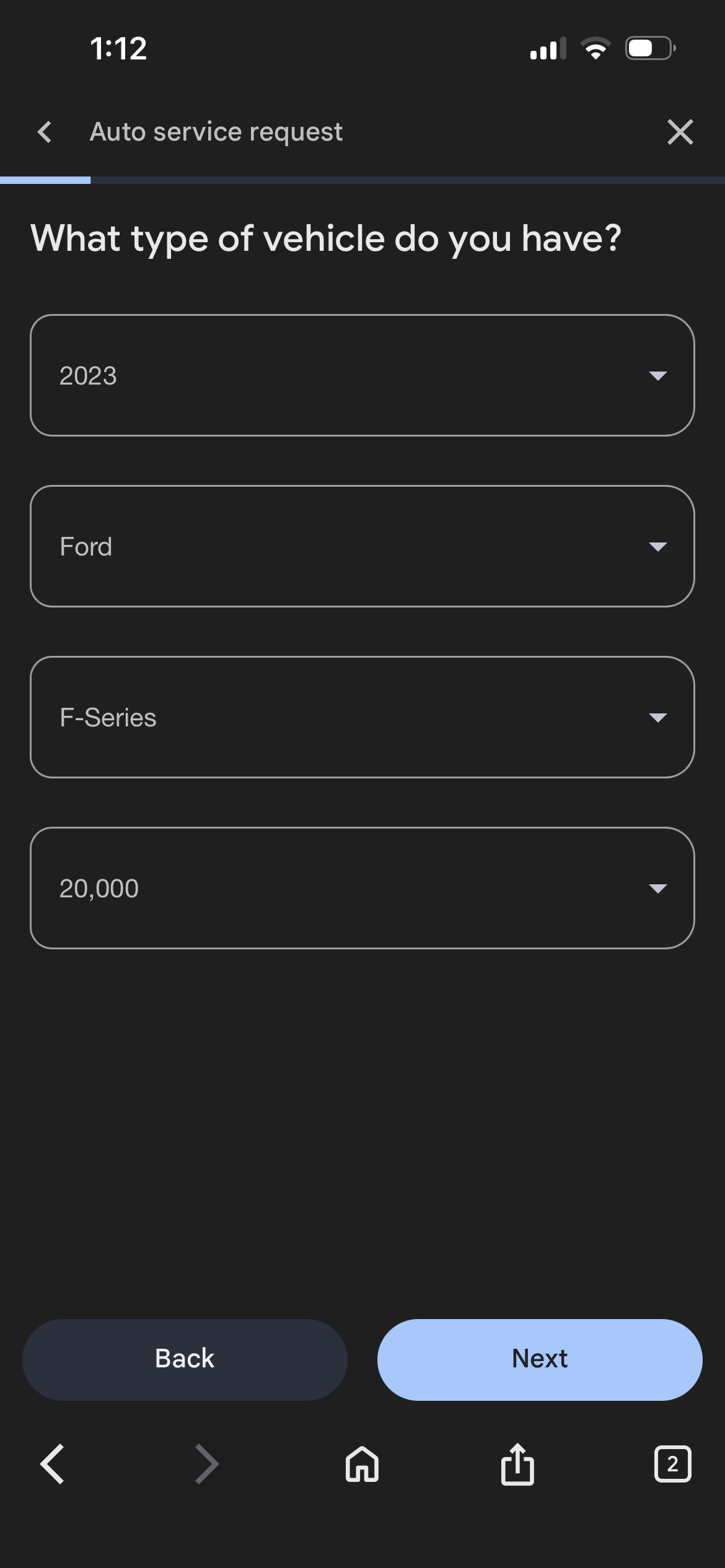Open the year dropdown showing 2023
725x1568 pixels.
[x=362, y=375]
